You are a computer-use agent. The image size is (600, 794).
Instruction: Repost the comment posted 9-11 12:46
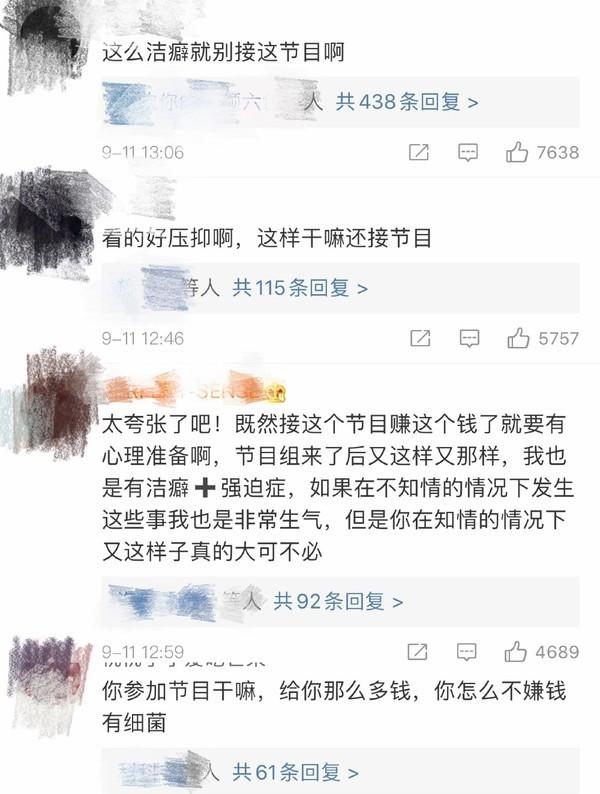pyautogui.click(x=419, y=338)
